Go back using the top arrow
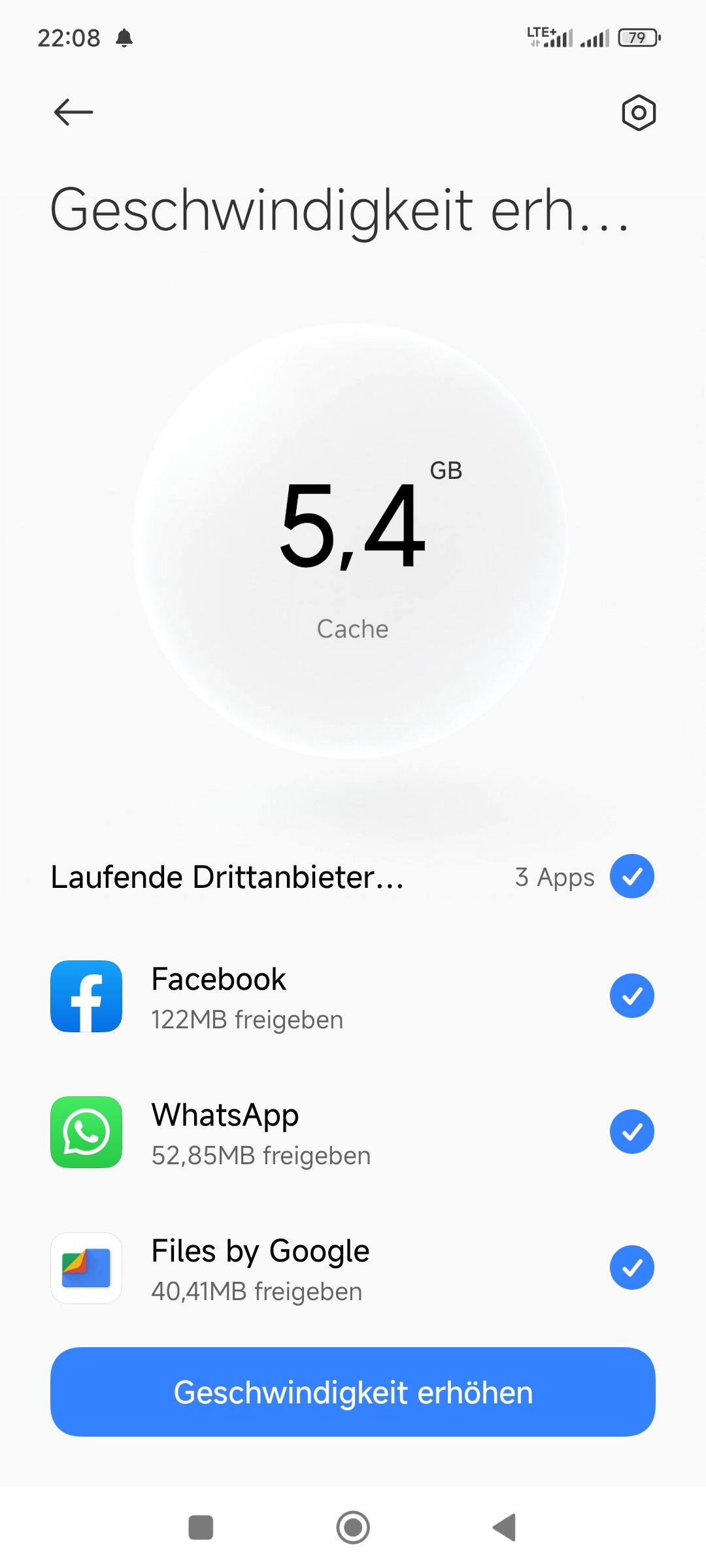This screenshot has width=706, height=1568. [x=73, y=112]
